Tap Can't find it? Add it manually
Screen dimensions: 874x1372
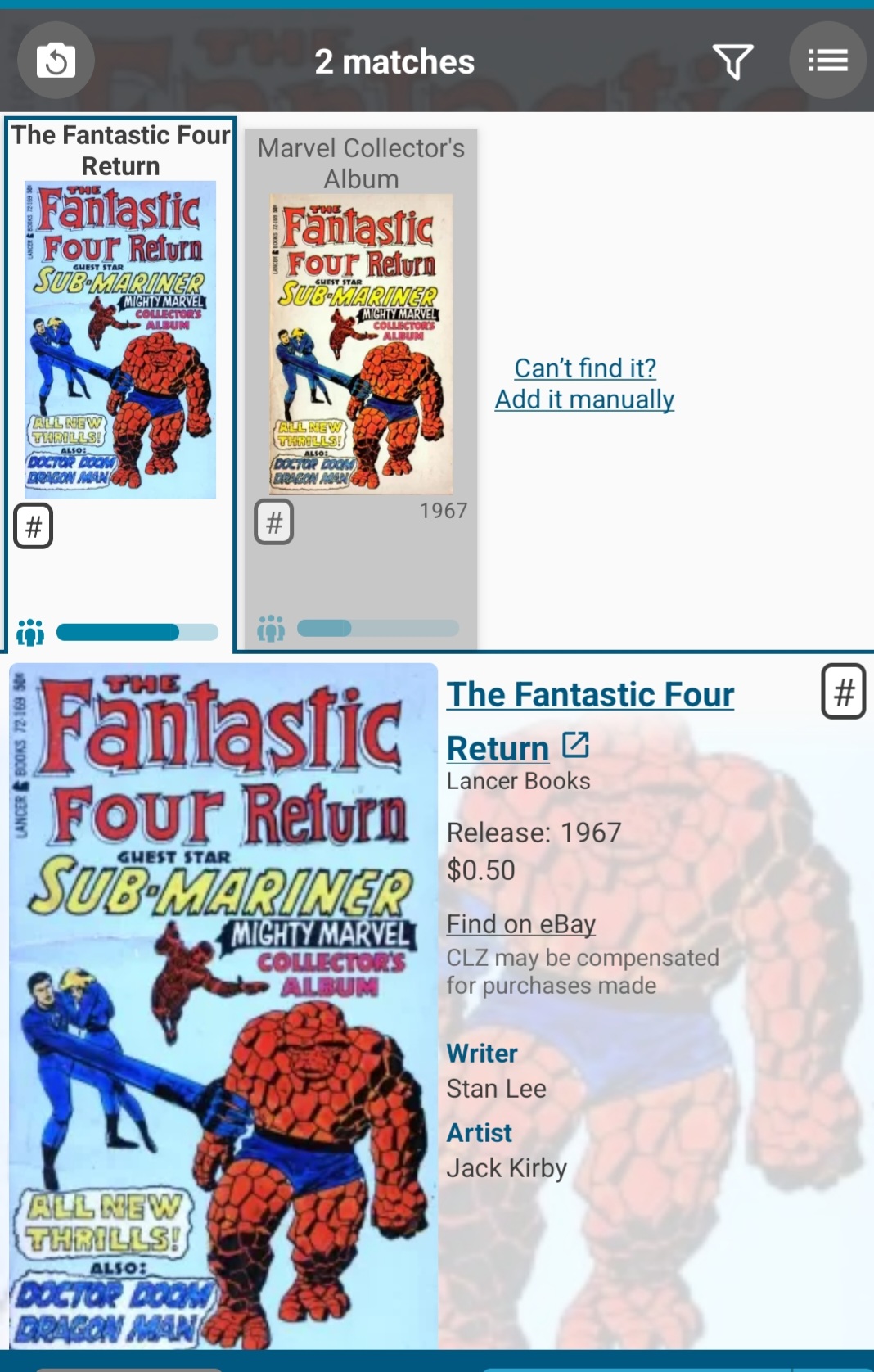tap(584, 383)
